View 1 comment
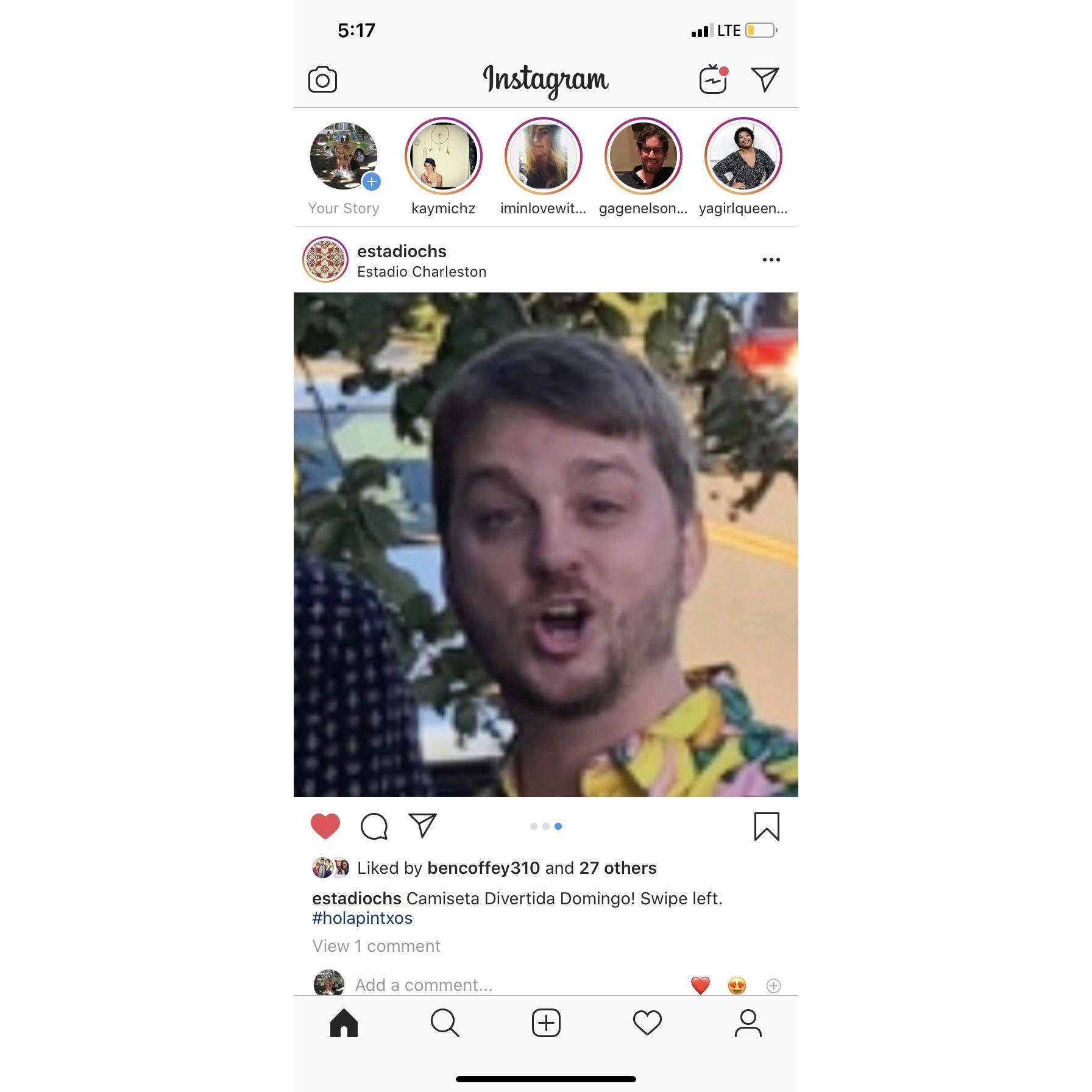Image resolution: width=1092 pixels, height=1092 pixels. point(376,946)
